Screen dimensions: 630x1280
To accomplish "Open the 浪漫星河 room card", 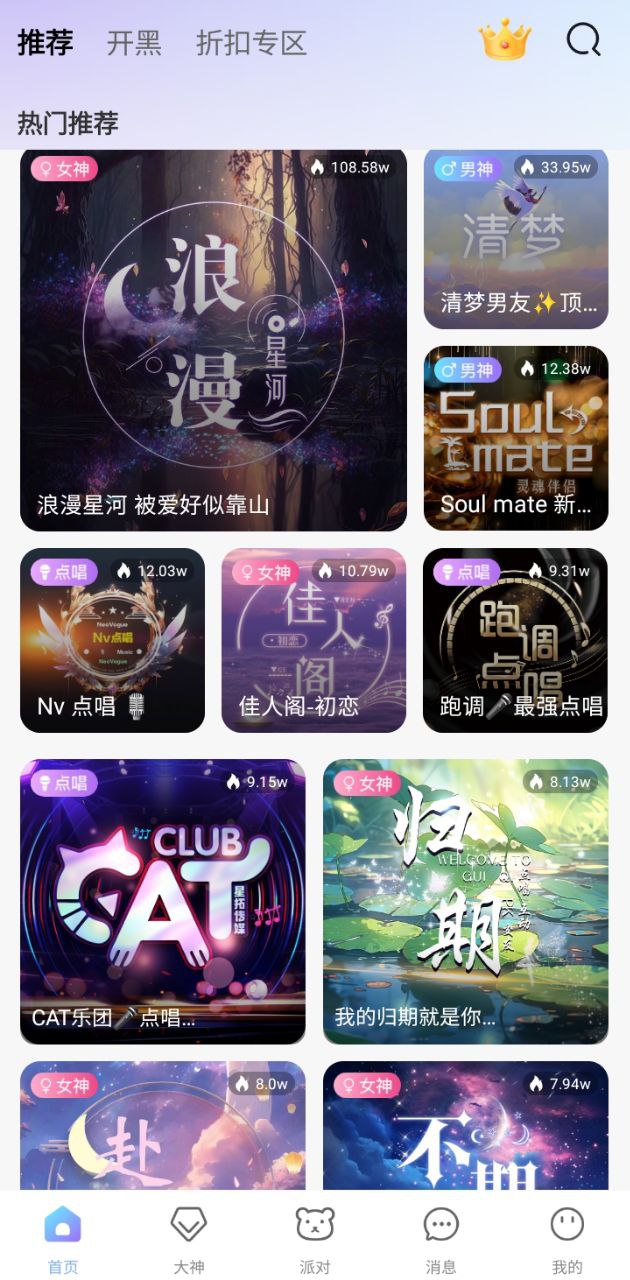I will 213,340.
